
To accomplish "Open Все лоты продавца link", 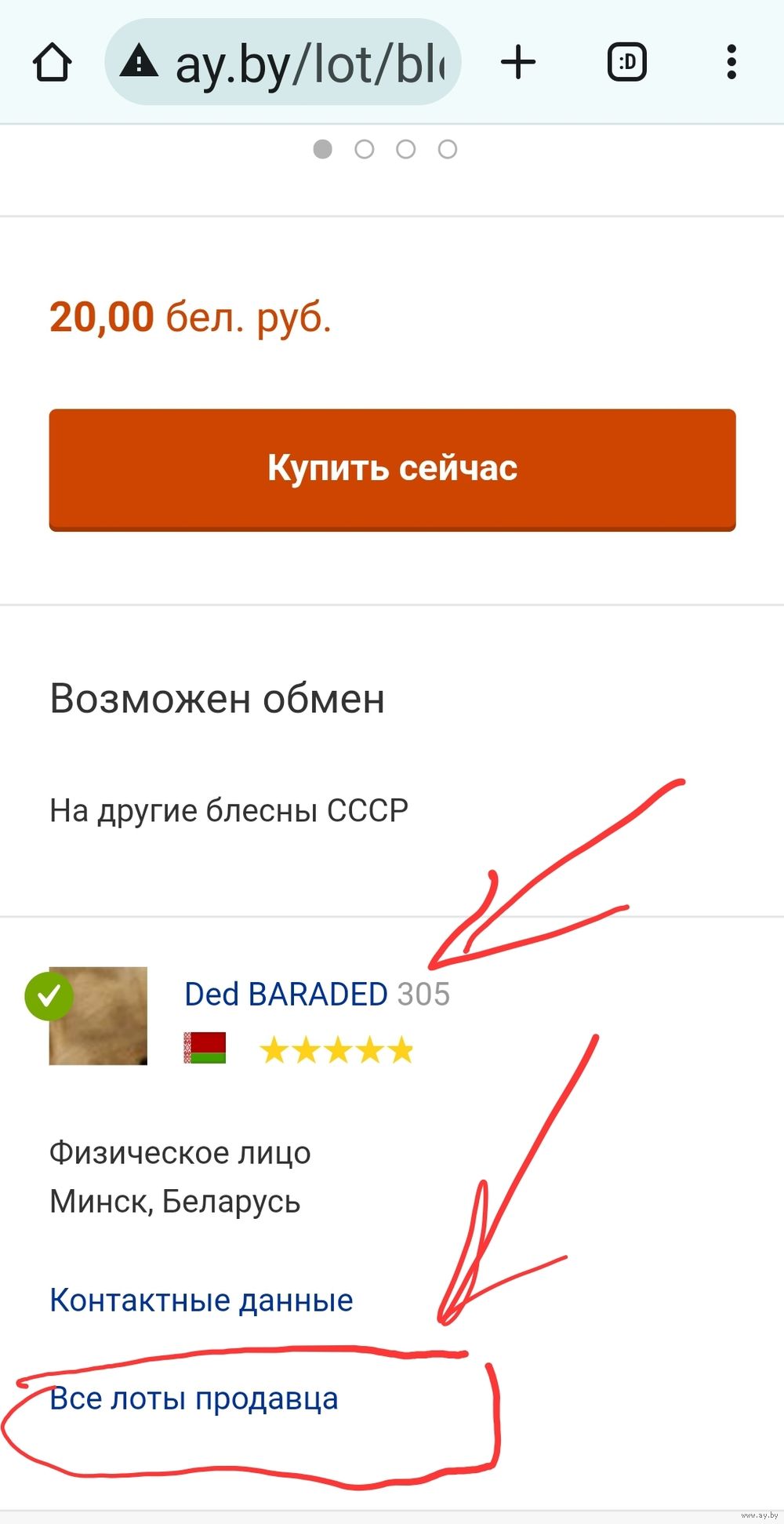I will coord(194,1399).
